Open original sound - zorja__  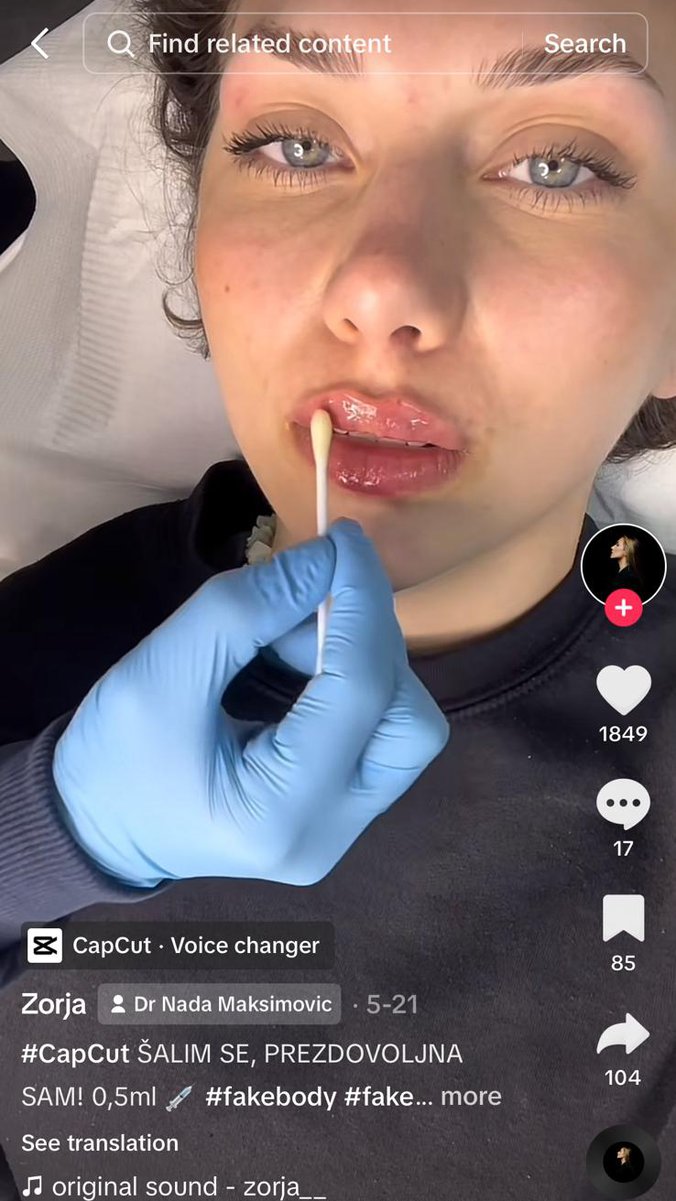(175, 1187)
